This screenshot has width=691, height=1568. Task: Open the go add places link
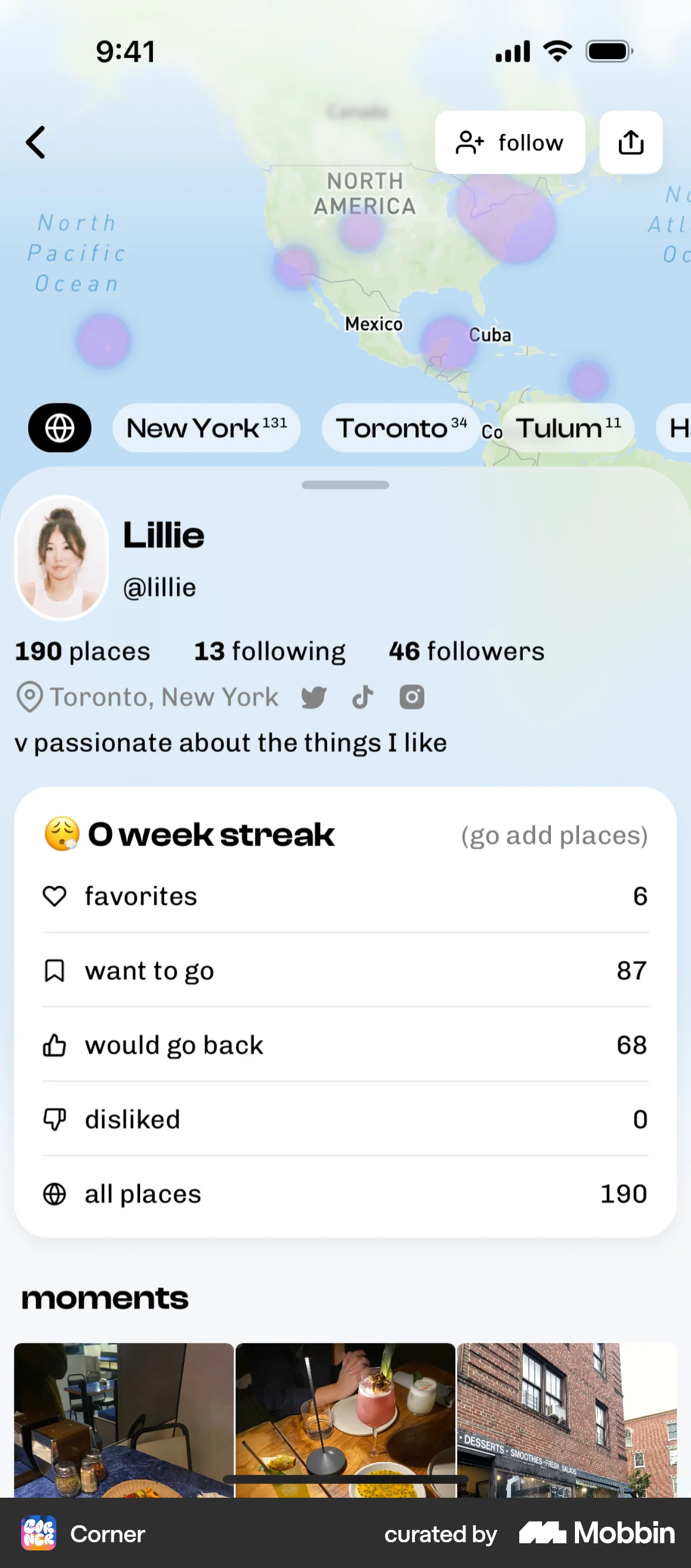point(554,834)
